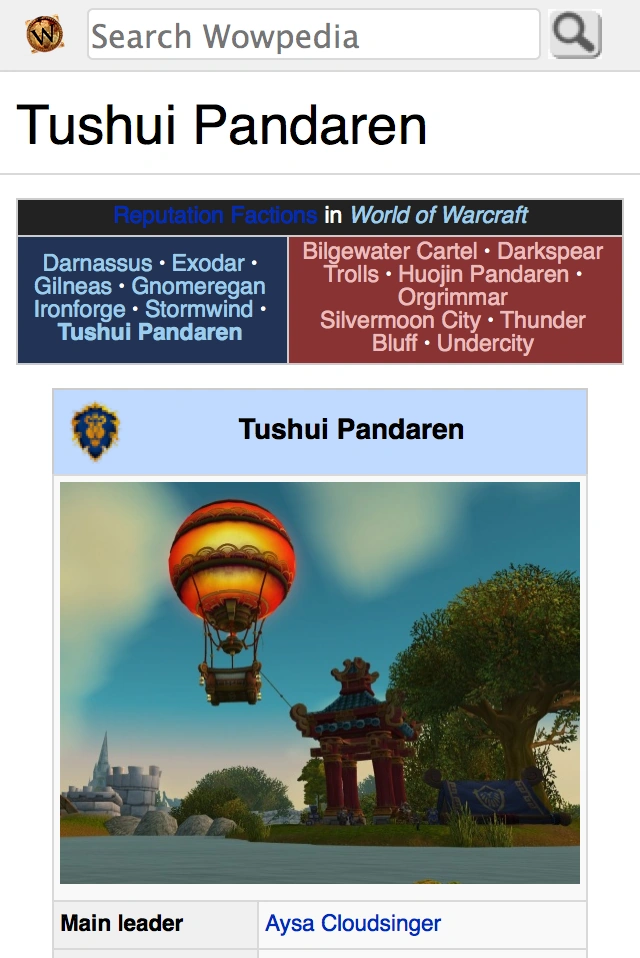
Task: Open the Darkspear Trolls link
Action: click(x=550, y=252)
